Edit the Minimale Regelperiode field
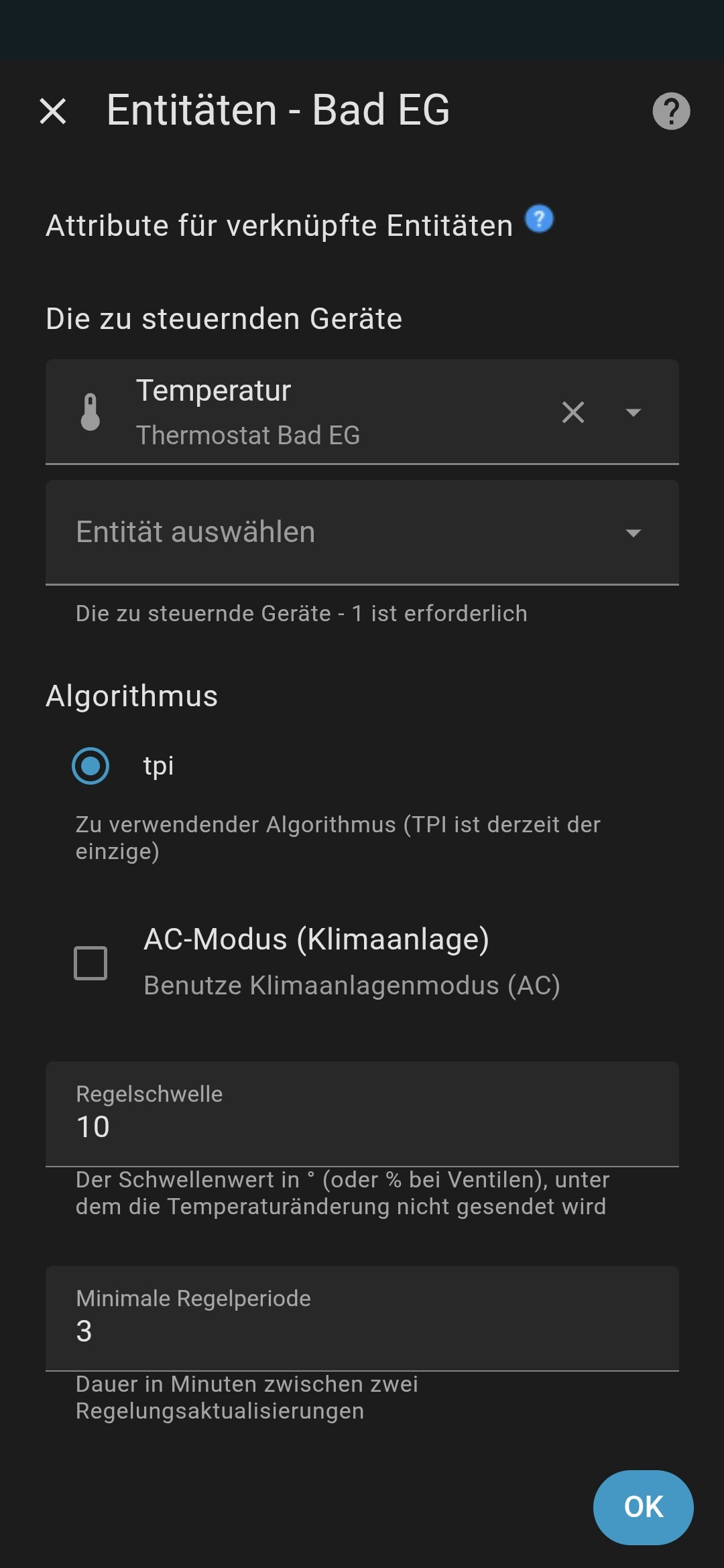724x1568 pixels. (x=362, y=1331)
